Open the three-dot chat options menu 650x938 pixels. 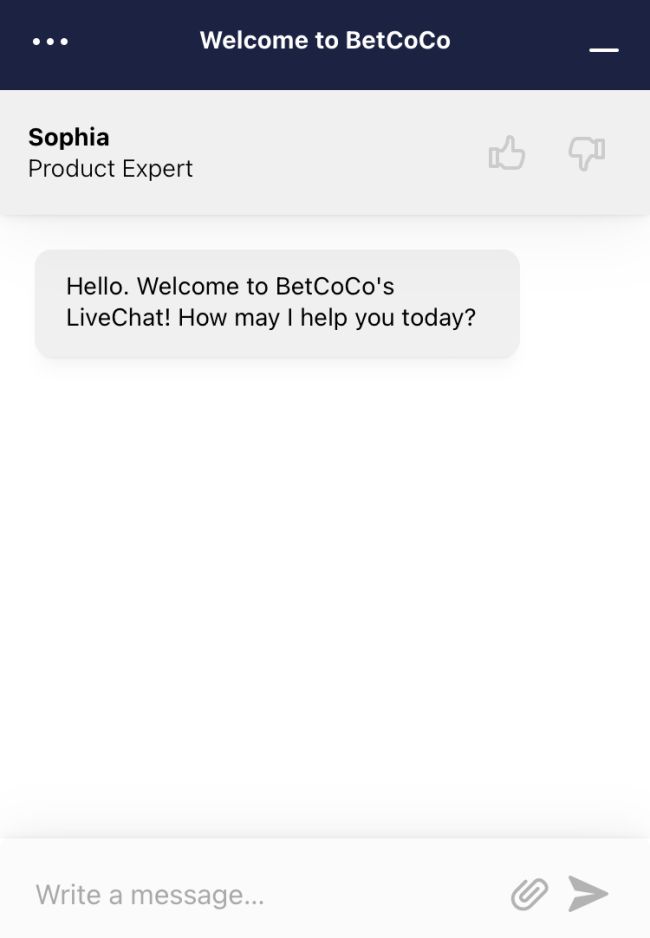click(50, 42)
